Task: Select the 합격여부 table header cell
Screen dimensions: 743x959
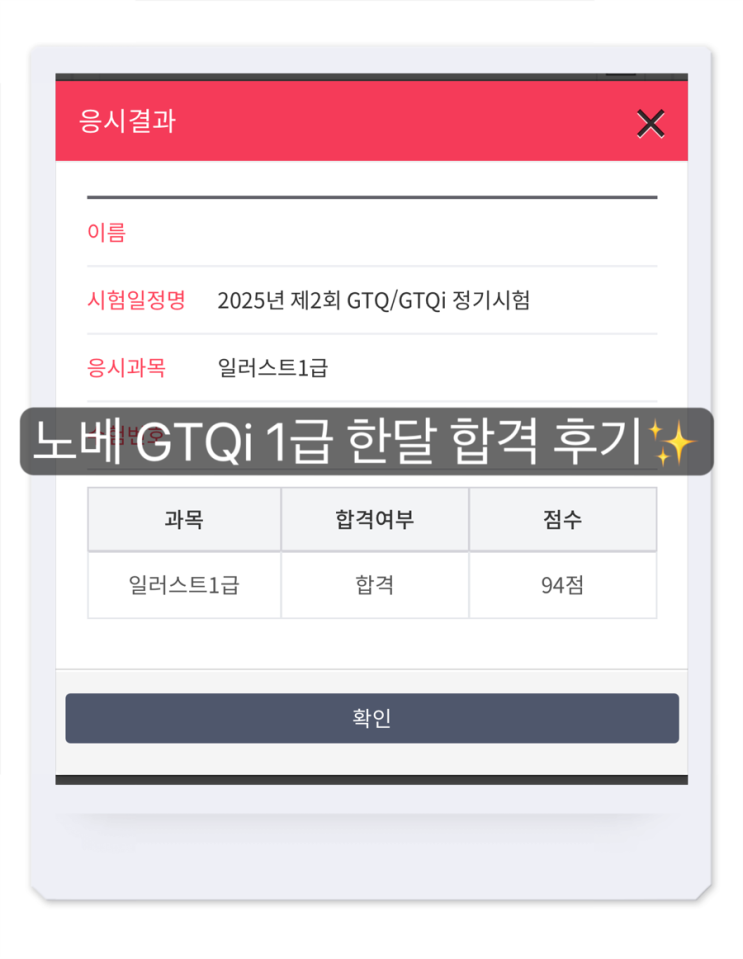Action: click(x=374, y=518)
